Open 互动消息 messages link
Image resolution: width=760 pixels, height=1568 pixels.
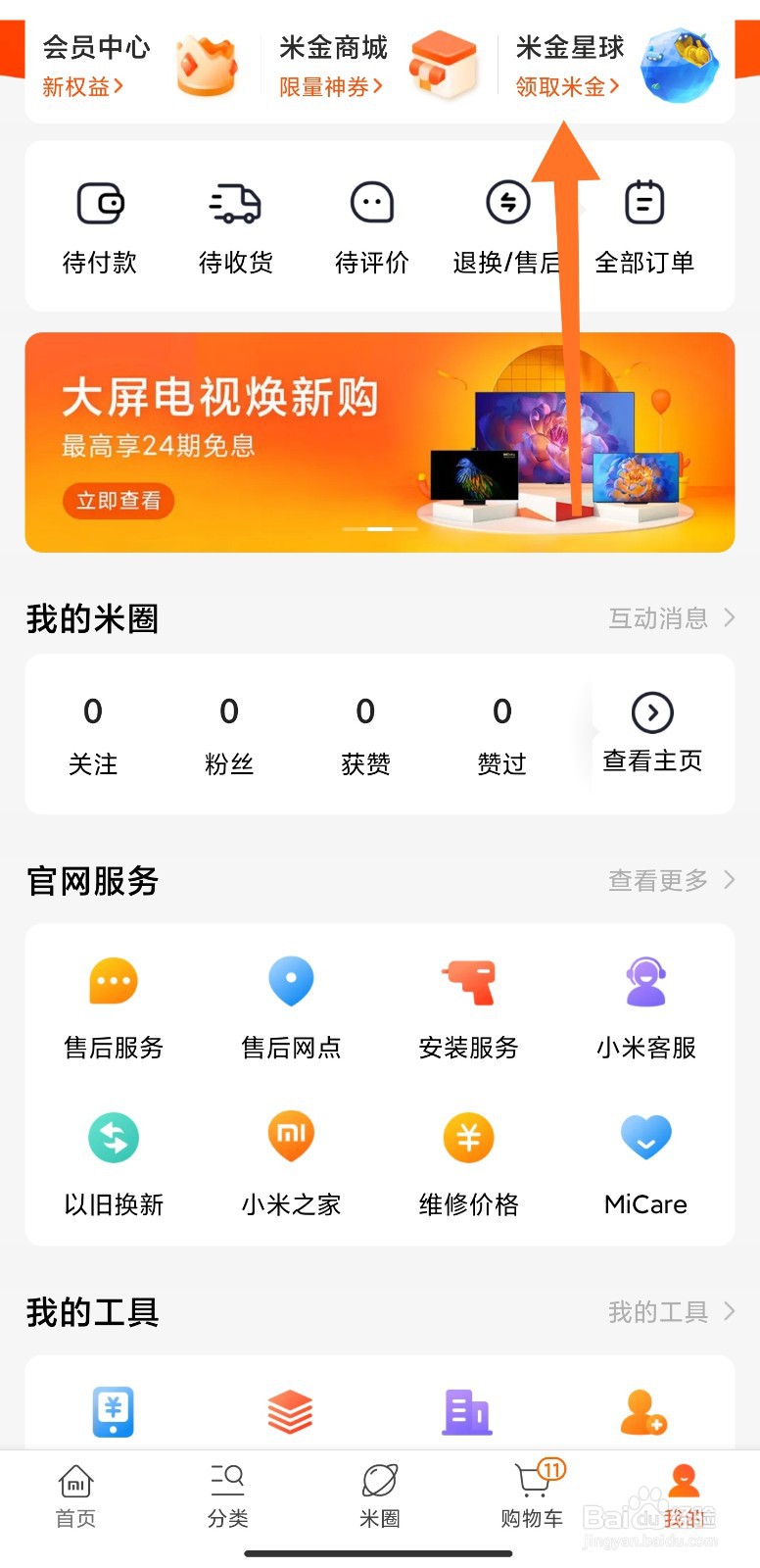[672, 618]
